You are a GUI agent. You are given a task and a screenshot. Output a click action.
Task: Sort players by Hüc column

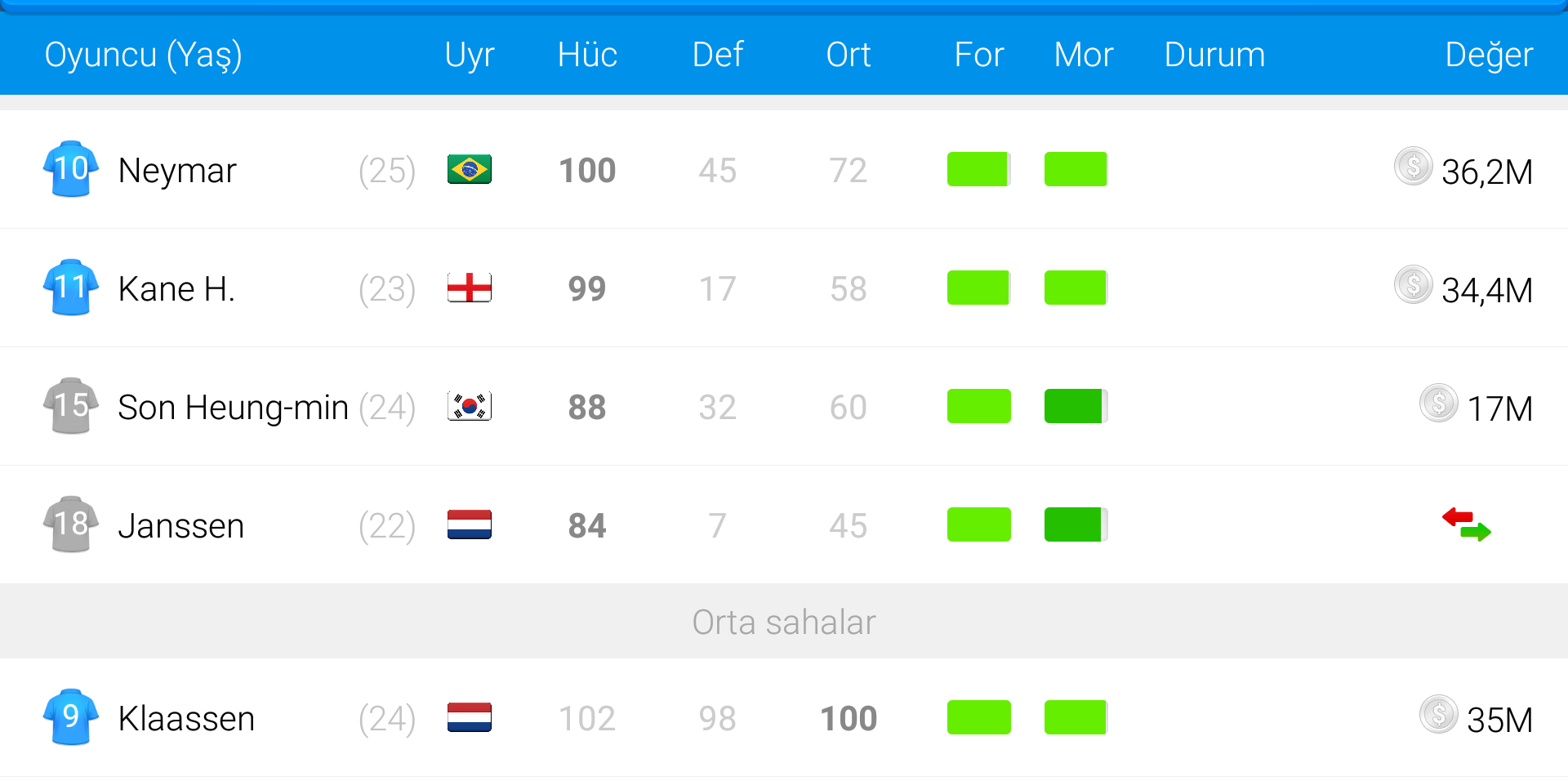pyautogui.click(x=587, y=55)
